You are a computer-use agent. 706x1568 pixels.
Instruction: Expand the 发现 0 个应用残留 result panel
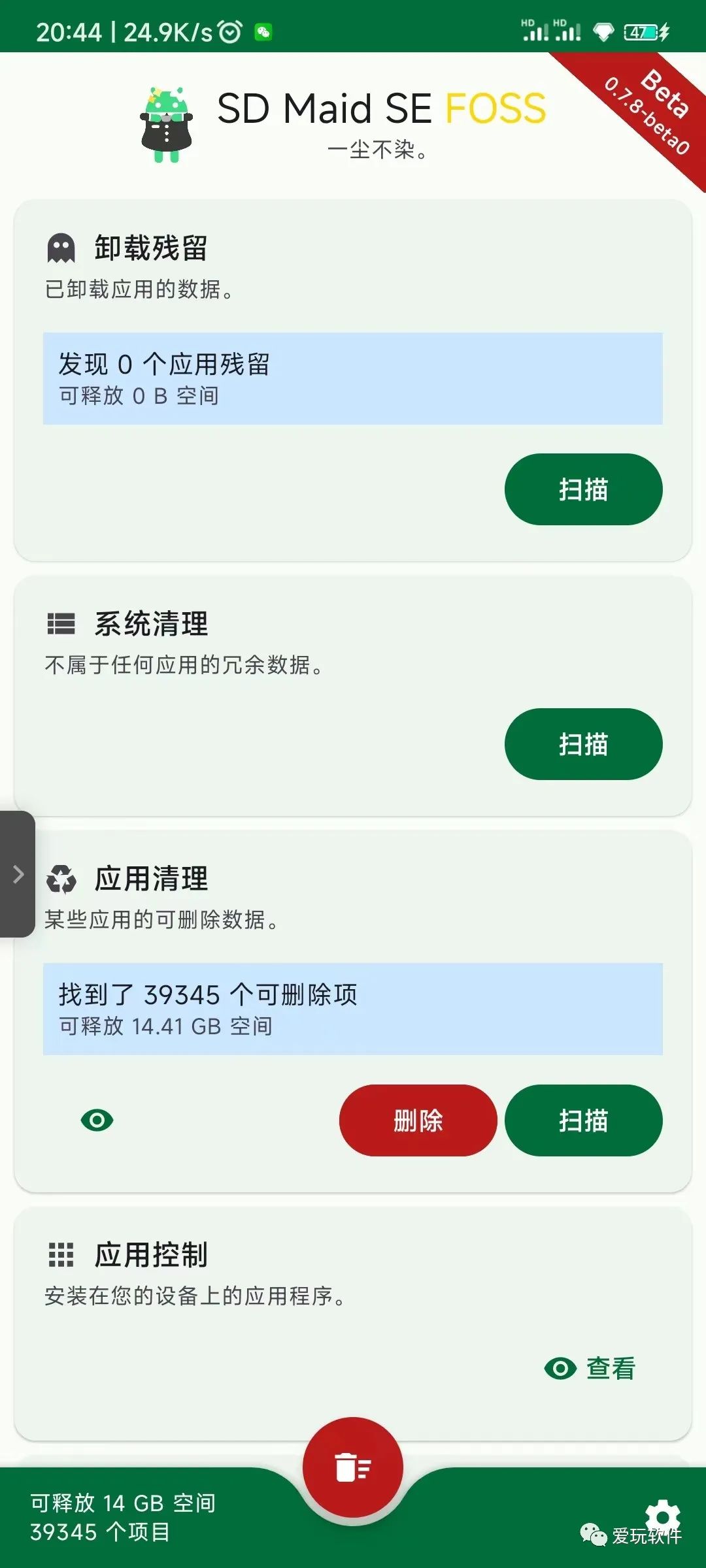pos(353,379)
